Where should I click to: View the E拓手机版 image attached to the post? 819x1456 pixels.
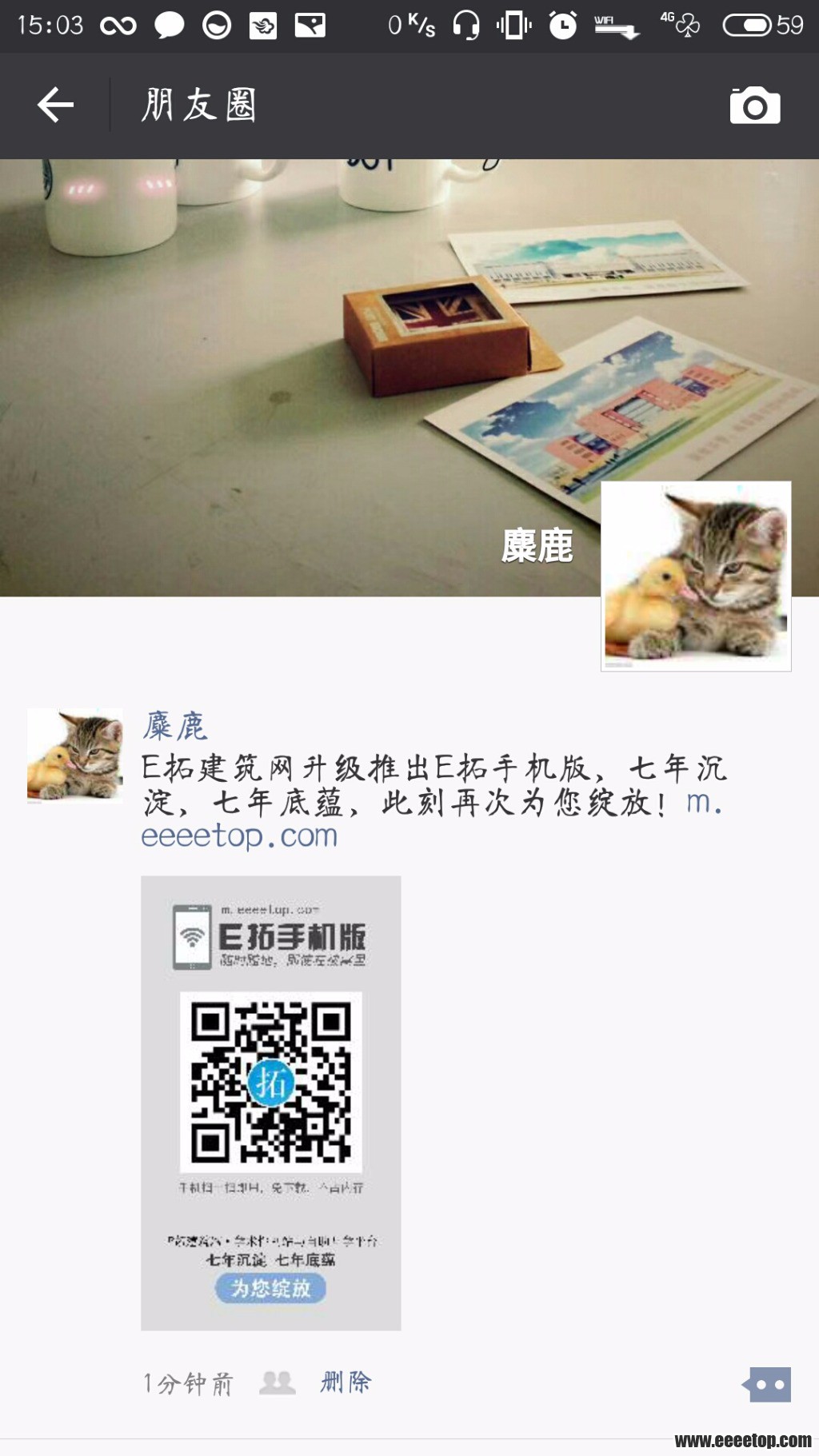coord(270,1103)
